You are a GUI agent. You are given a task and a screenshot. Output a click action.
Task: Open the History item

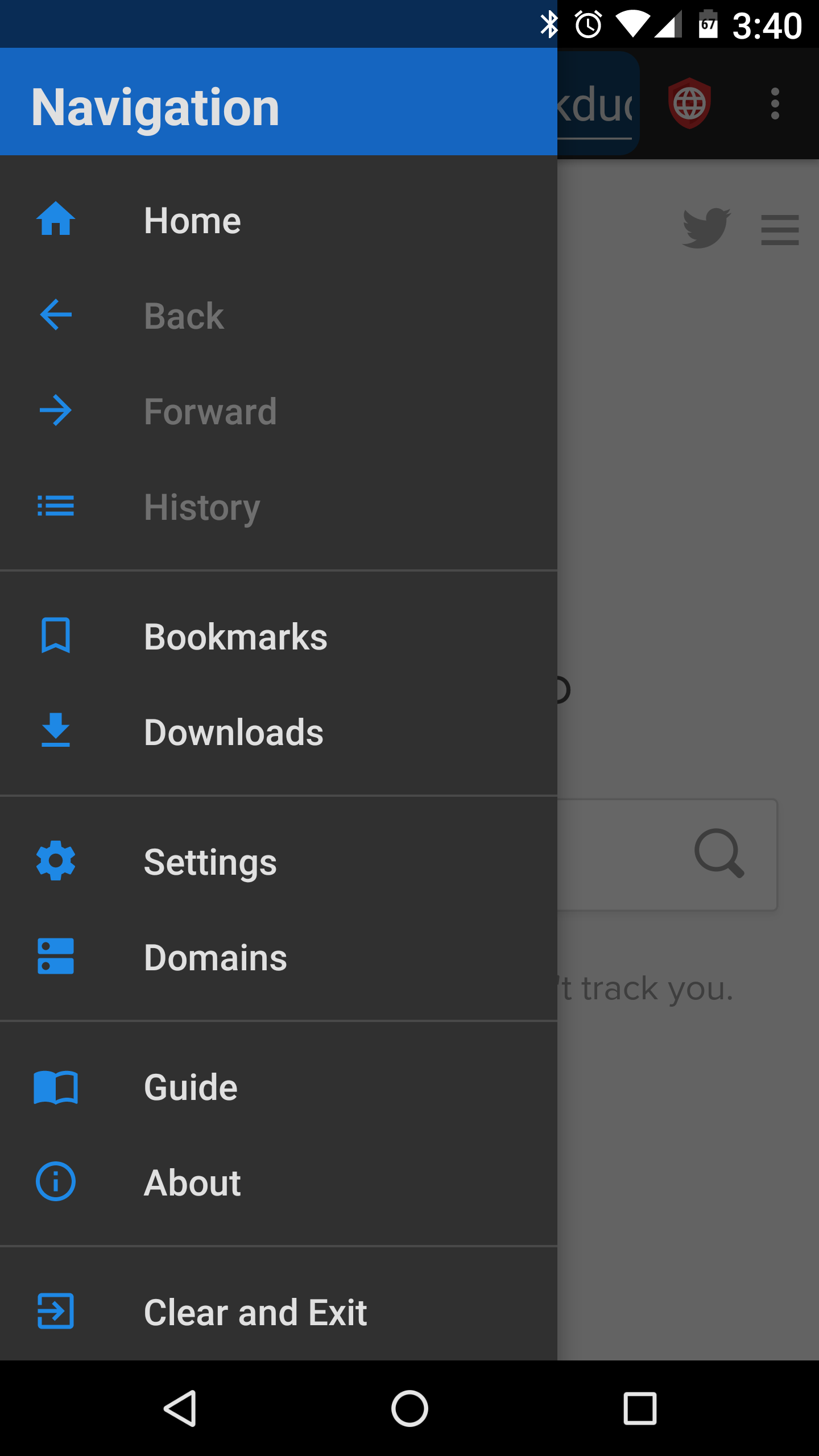click(279, 507)
